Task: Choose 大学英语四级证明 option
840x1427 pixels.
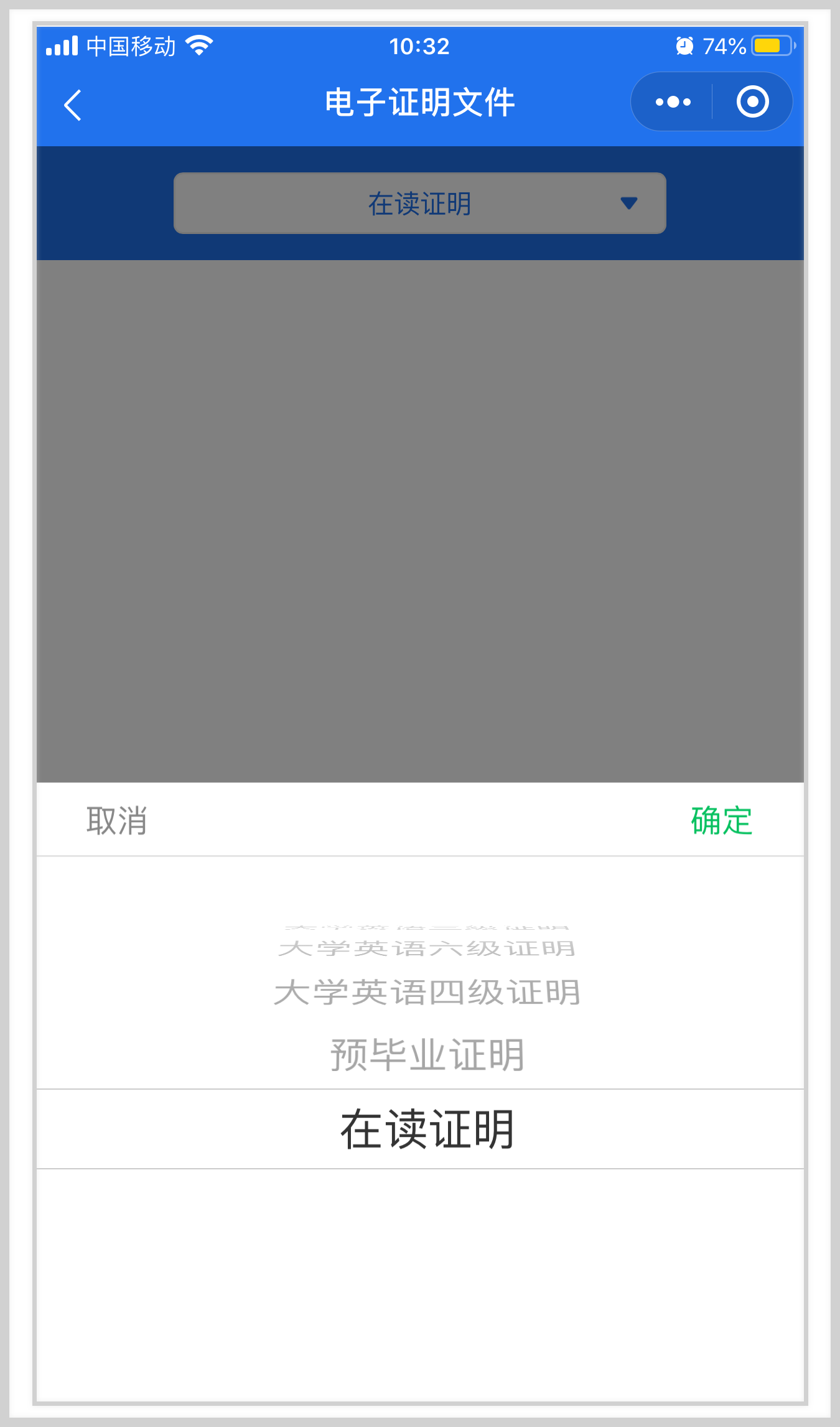Action: [x=427, y=992]
